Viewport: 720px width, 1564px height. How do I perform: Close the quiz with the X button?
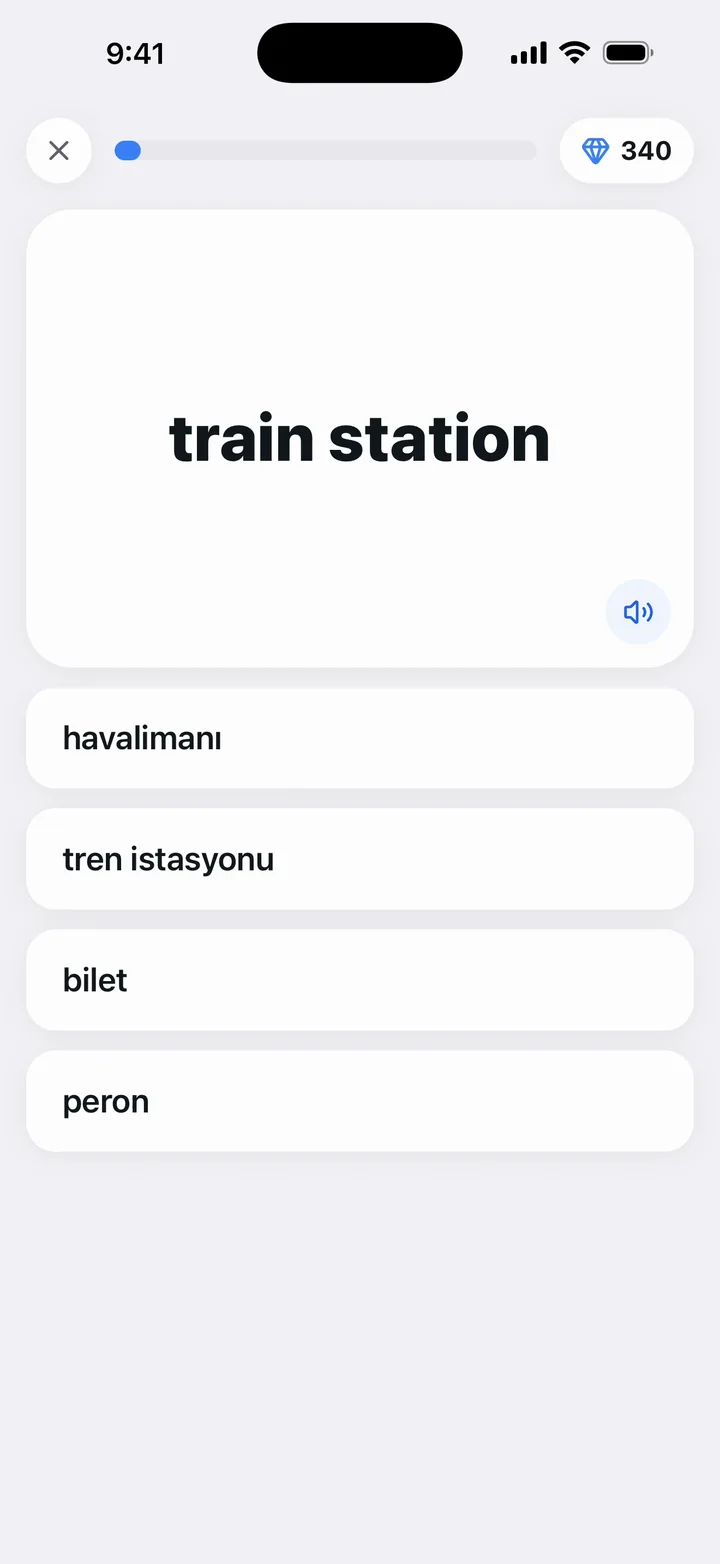(59, 151)
